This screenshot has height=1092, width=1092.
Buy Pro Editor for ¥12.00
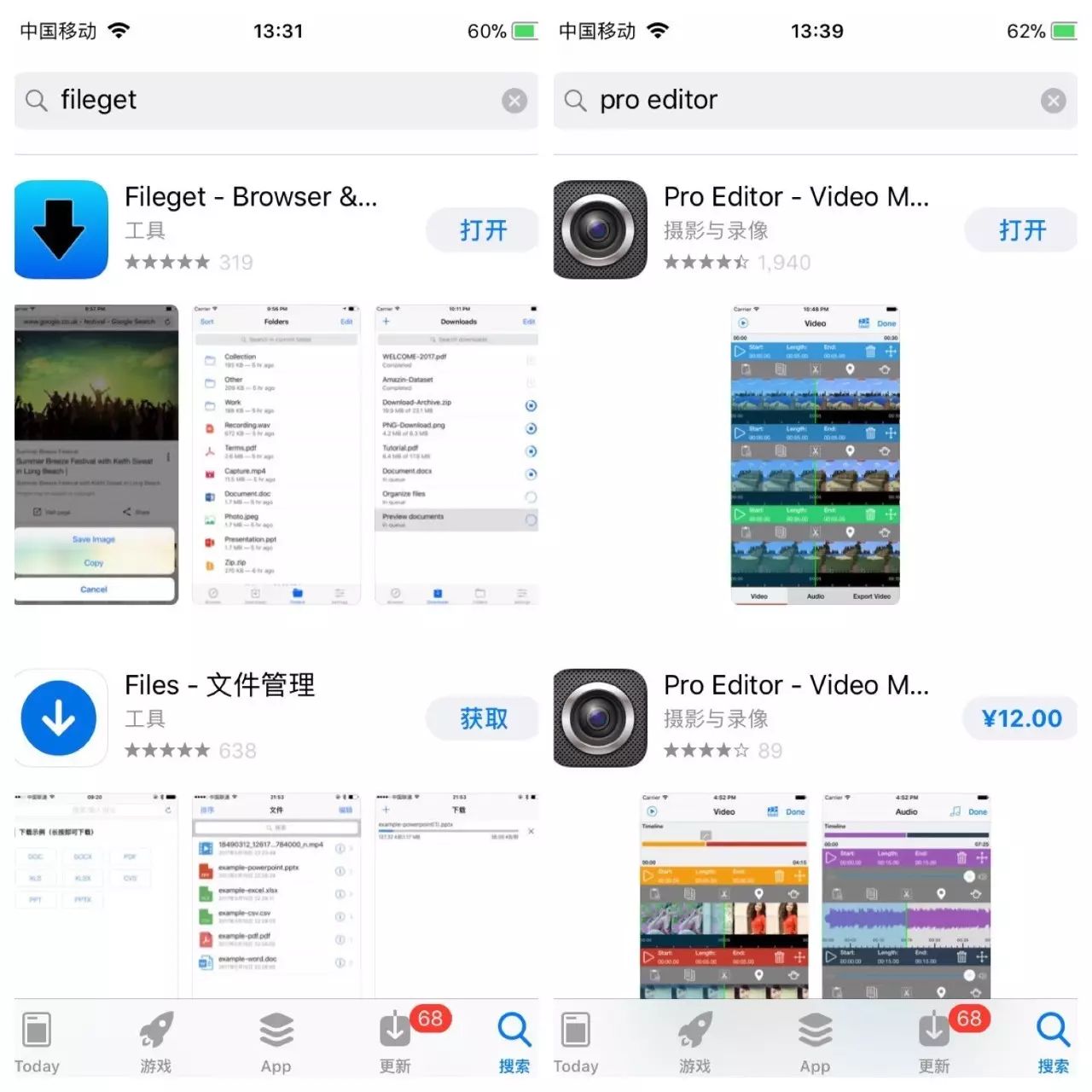click(x=1021, y=718)
